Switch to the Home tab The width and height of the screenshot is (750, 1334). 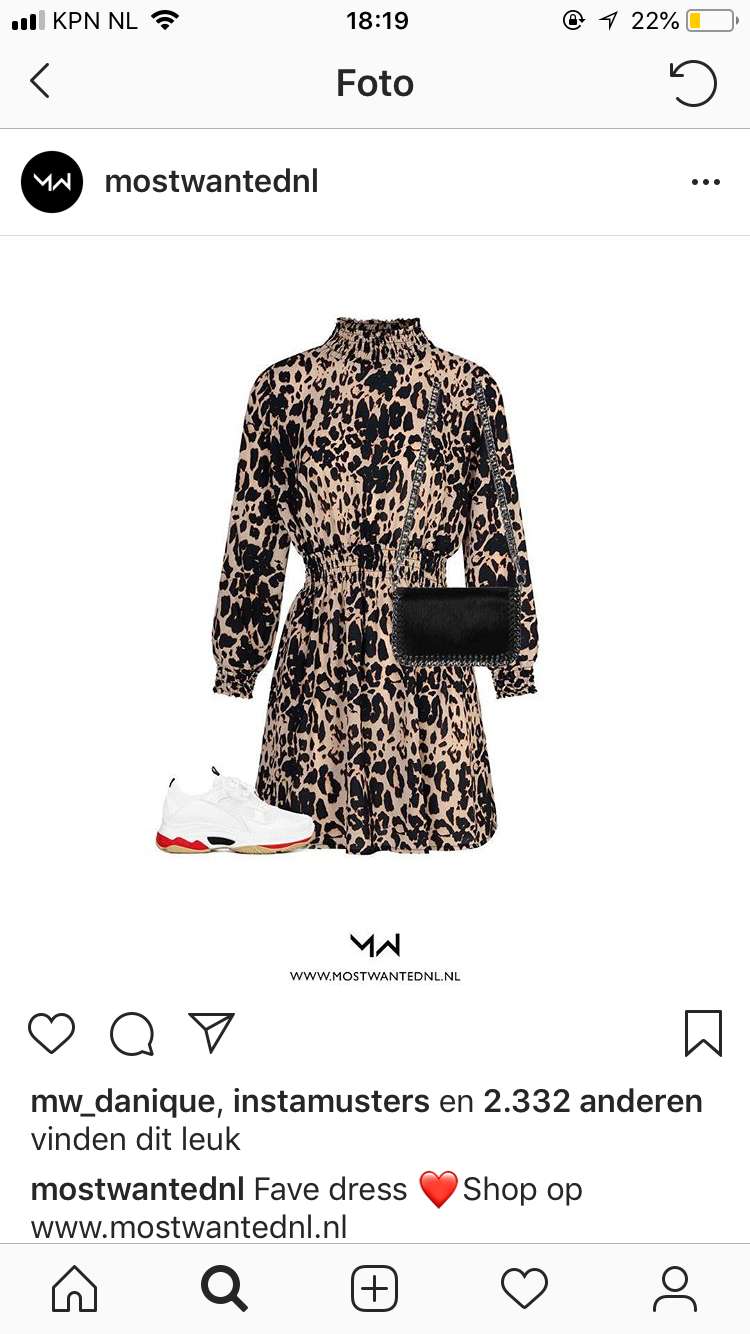(x=75, y=1289)
